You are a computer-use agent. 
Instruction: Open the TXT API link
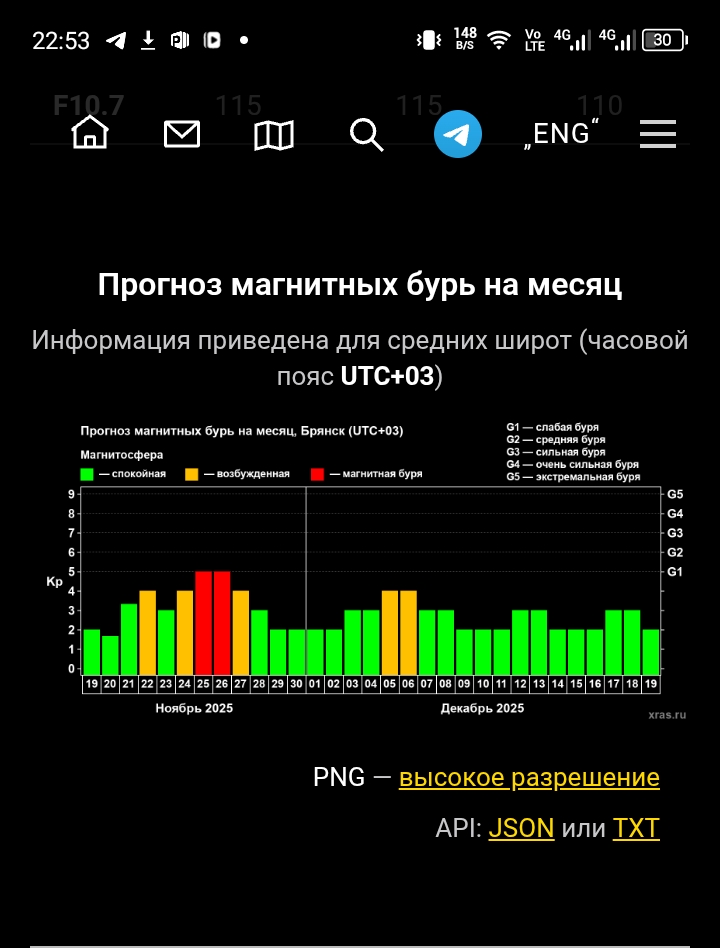click(x=636, y=829)
